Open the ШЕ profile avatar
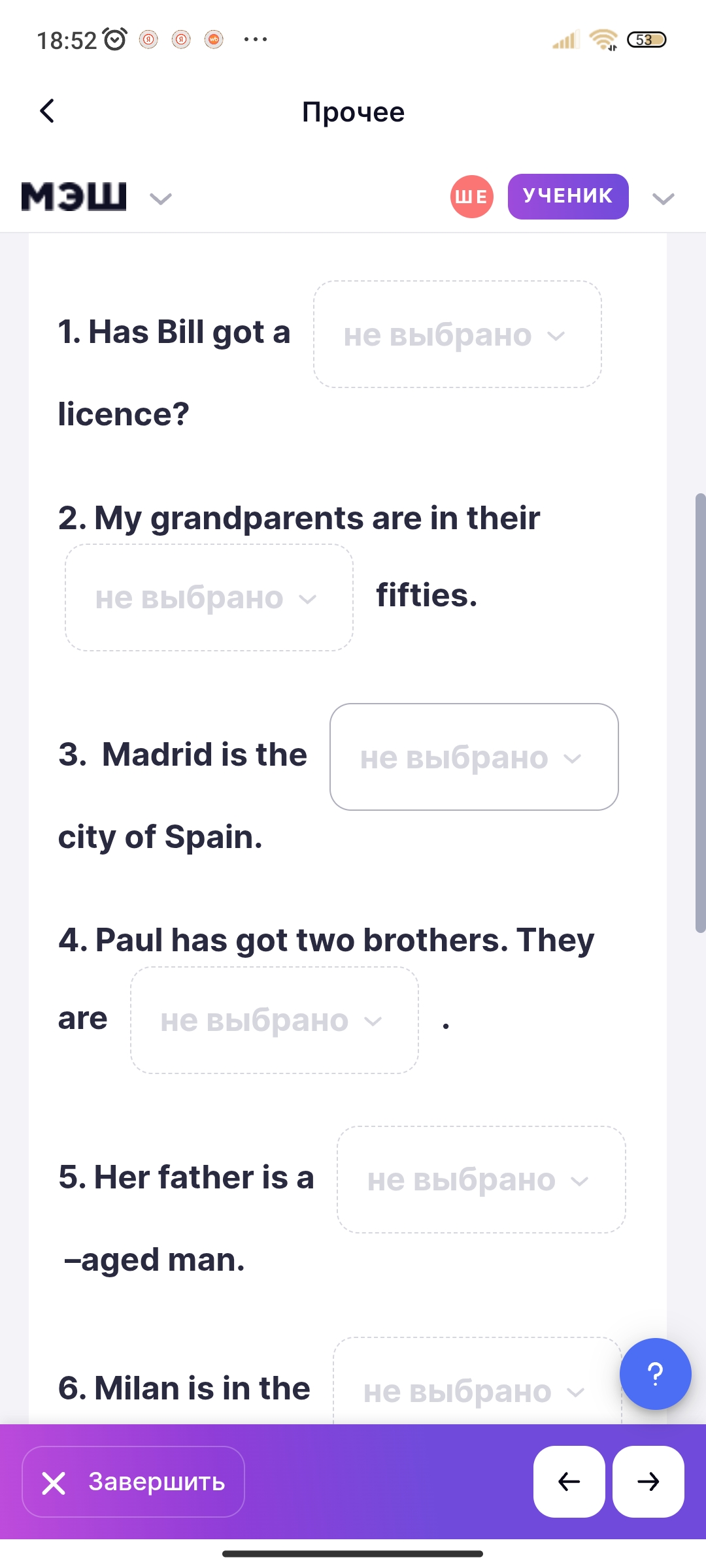The height and width of the screenshot is (1568, 706). [471, 197]
